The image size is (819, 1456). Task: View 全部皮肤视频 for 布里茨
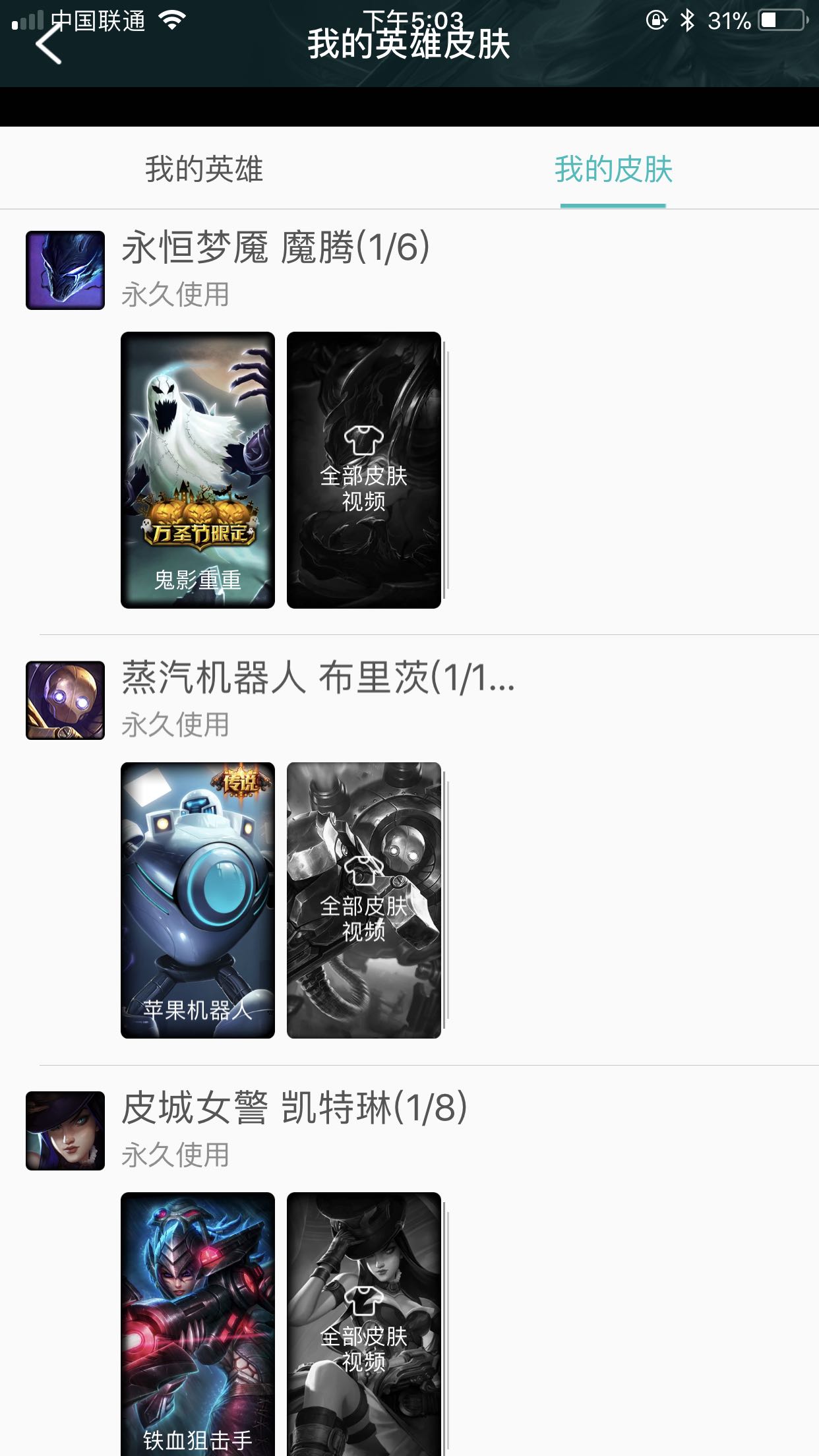coord(364,899)
